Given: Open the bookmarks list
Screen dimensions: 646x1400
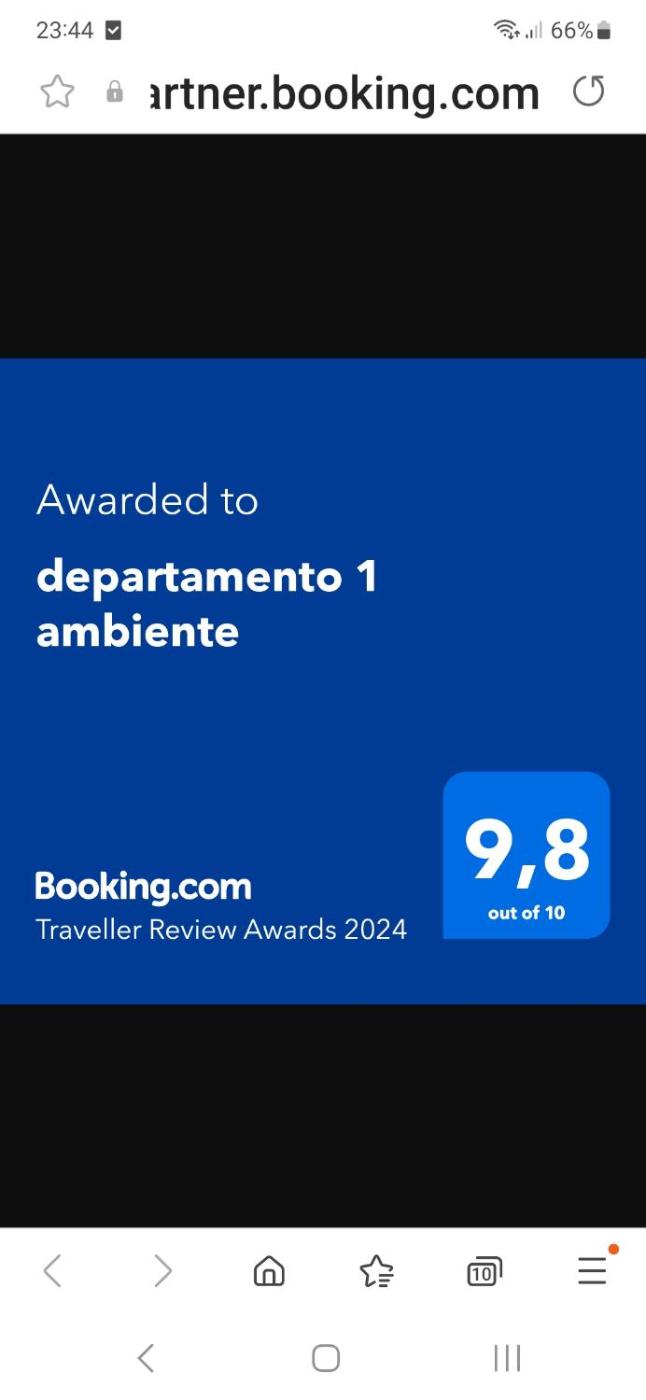Looking at the screenshot, I should click(x=377, y=1271).
